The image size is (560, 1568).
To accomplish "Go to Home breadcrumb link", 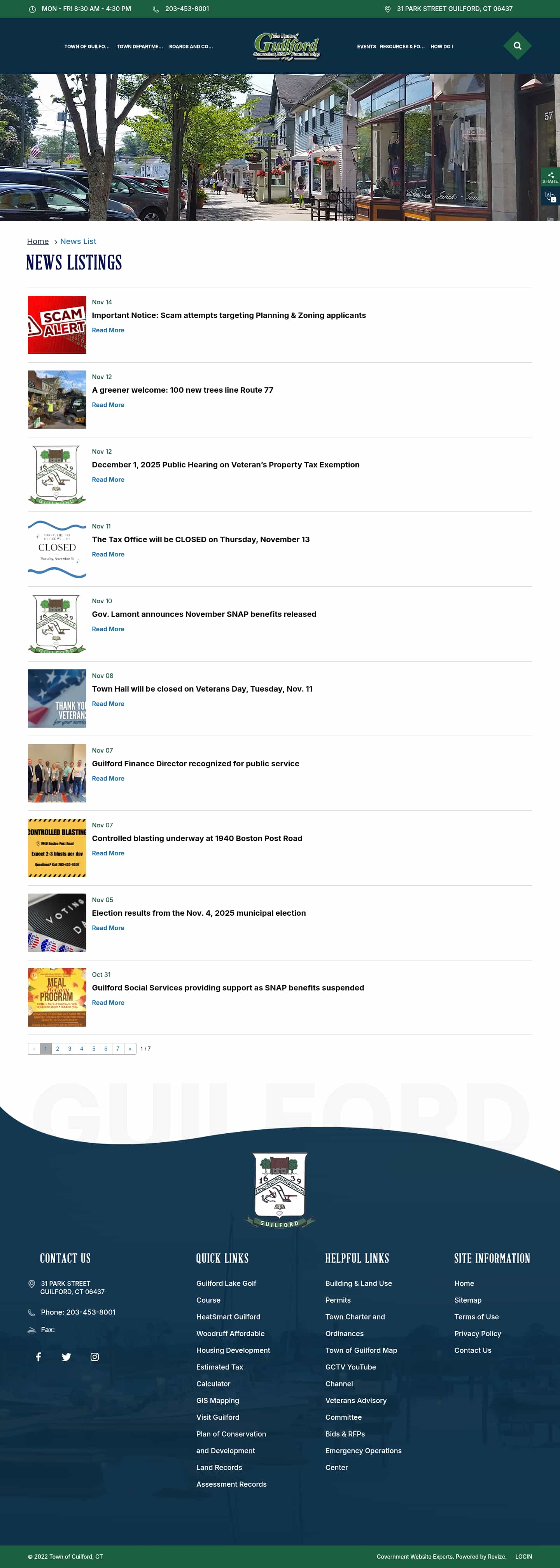I will [38, 241].
